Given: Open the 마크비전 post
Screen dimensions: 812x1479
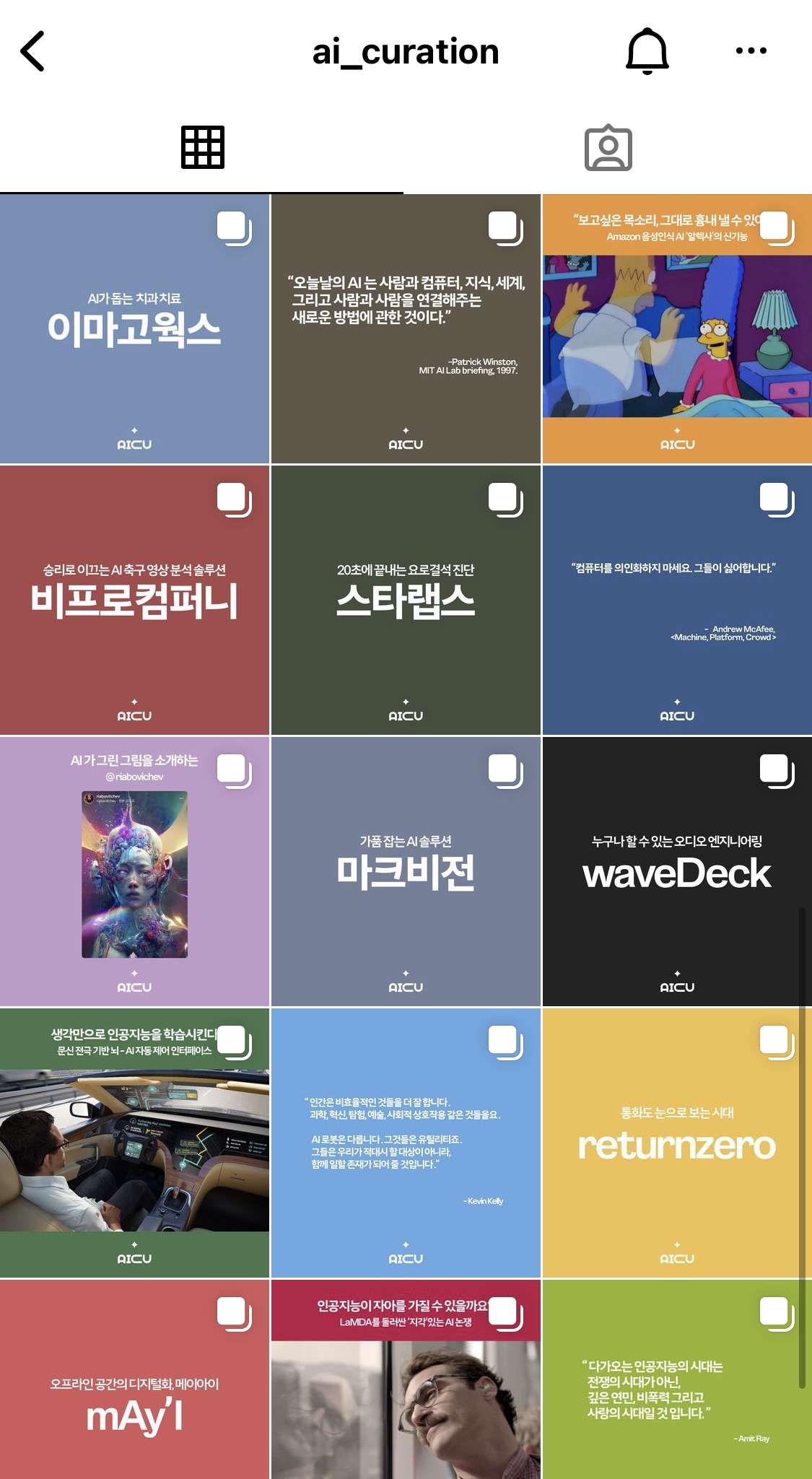Looking at the screenshot, I should (x=406, y=871).
